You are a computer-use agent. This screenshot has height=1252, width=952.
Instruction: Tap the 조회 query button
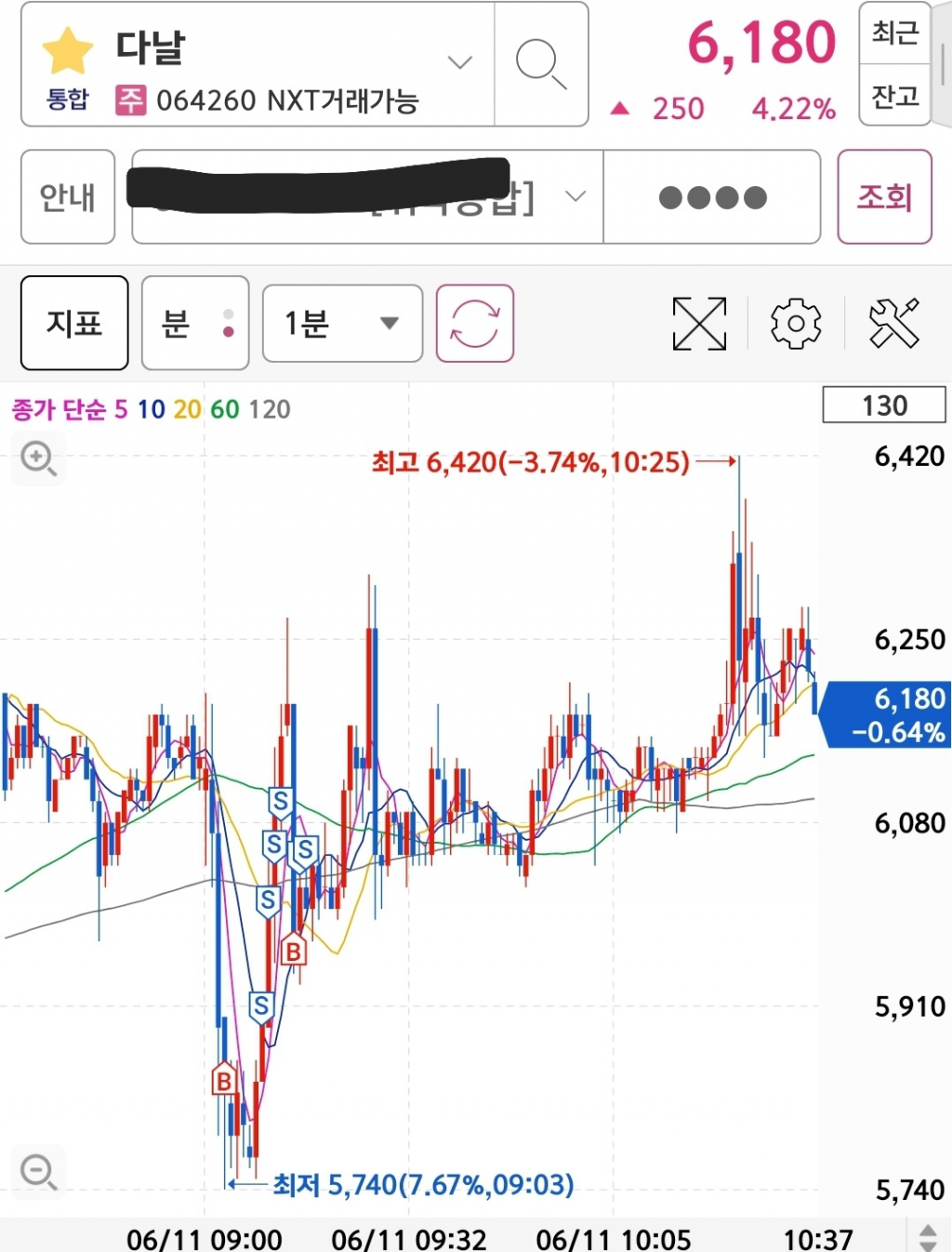click(x=884, y=197)
